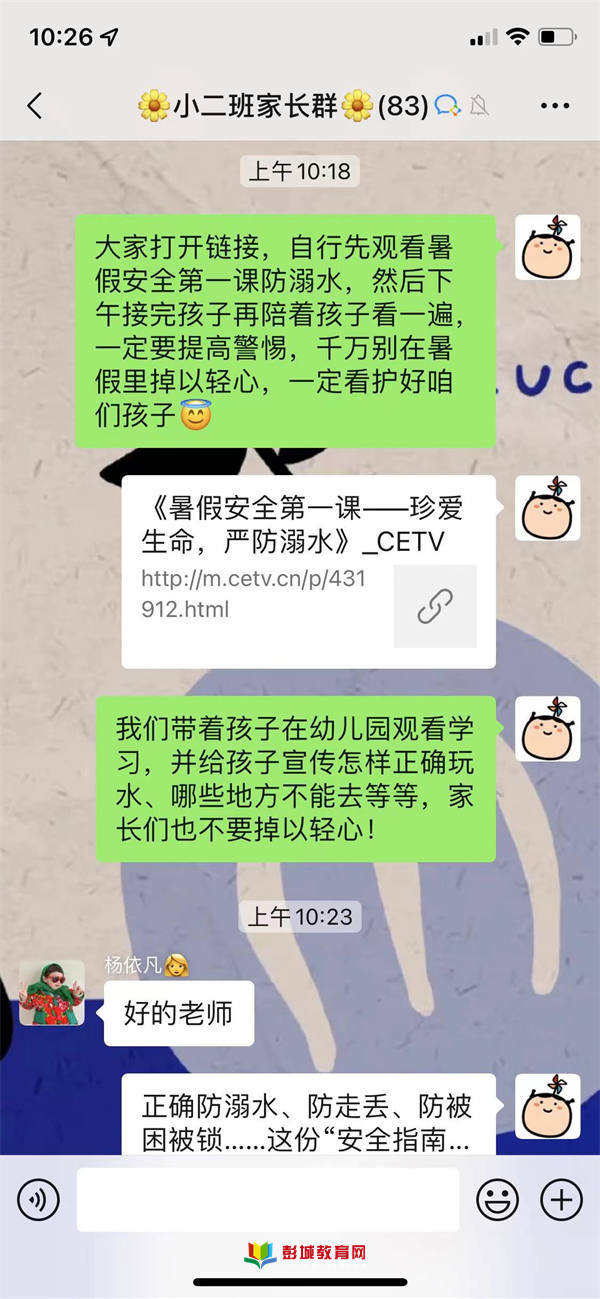Switch to voice message input
Viewport: 600px width, 1299px height.
point(38,1199)
